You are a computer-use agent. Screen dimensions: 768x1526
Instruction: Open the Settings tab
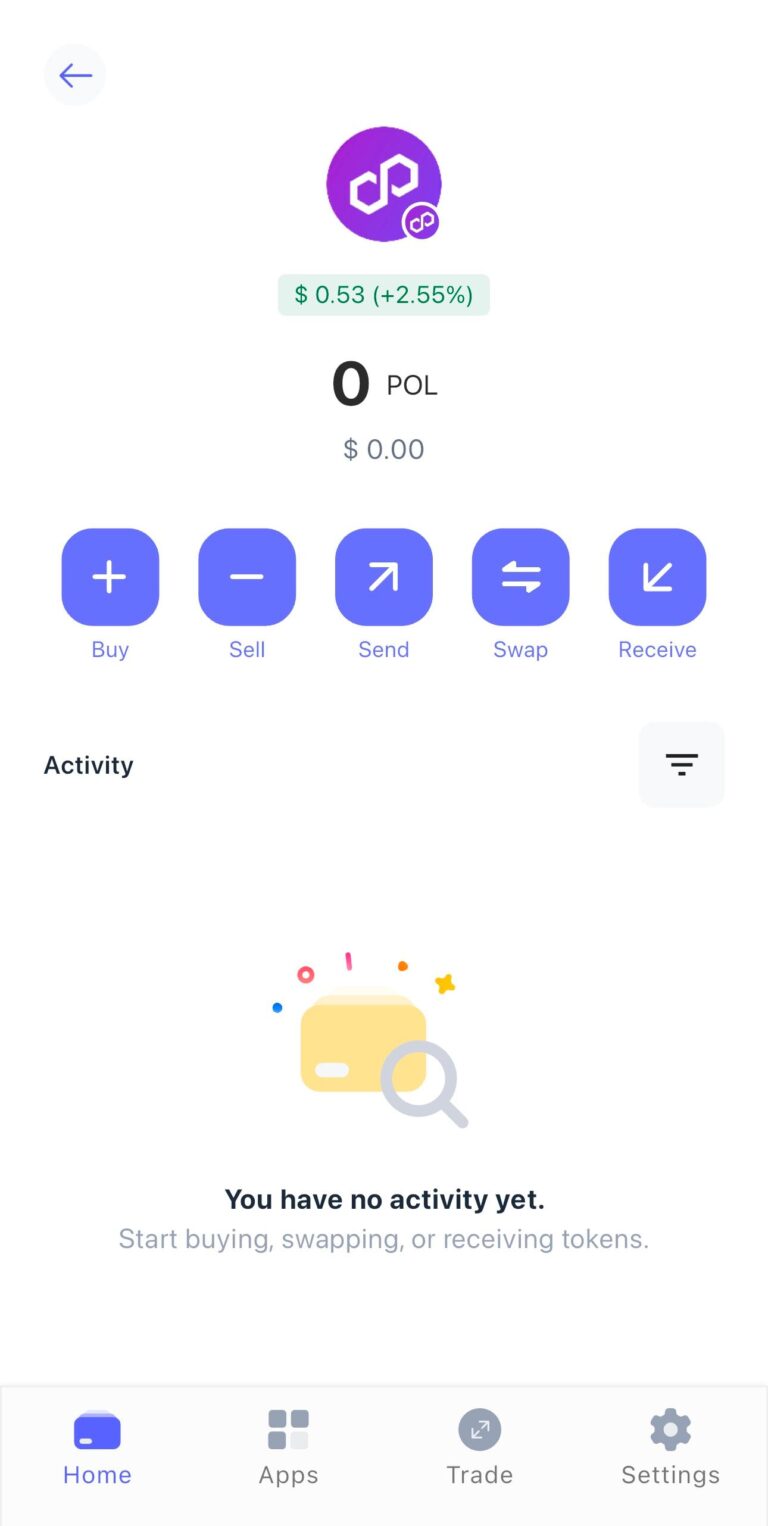[x=670, y=1447]
